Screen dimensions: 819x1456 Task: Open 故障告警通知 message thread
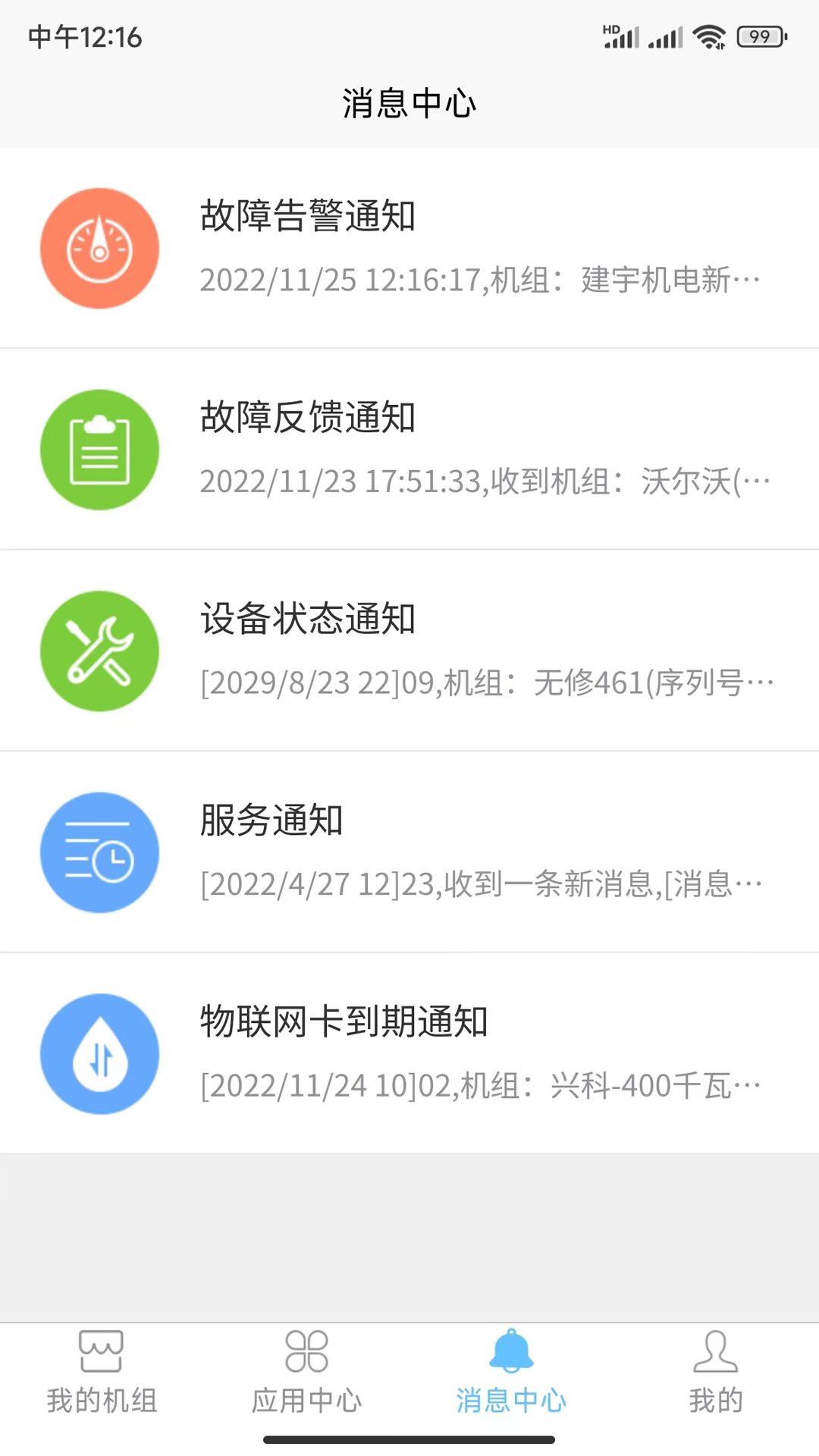click(409, 247)
